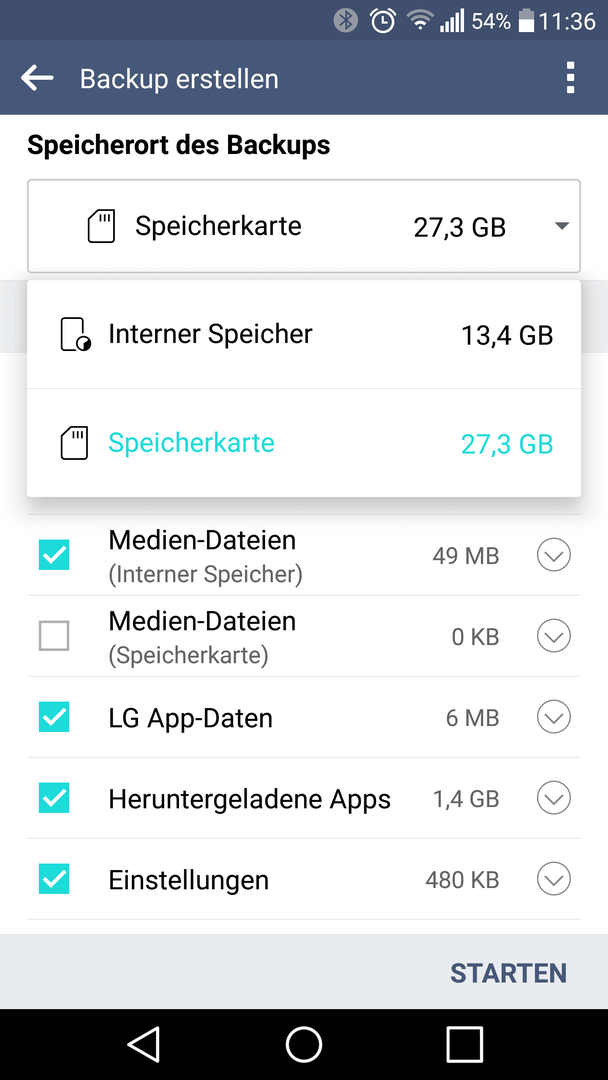Open the three-dot overflow menu

point(569,78)
